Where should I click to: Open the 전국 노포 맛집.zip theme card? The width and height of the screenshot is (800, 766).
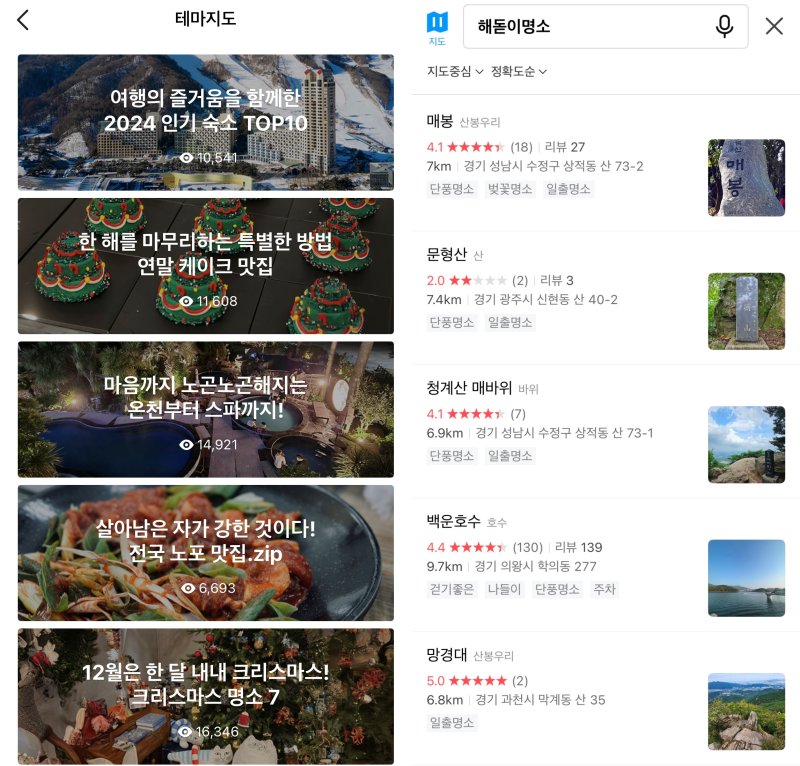tap(205, 552)
